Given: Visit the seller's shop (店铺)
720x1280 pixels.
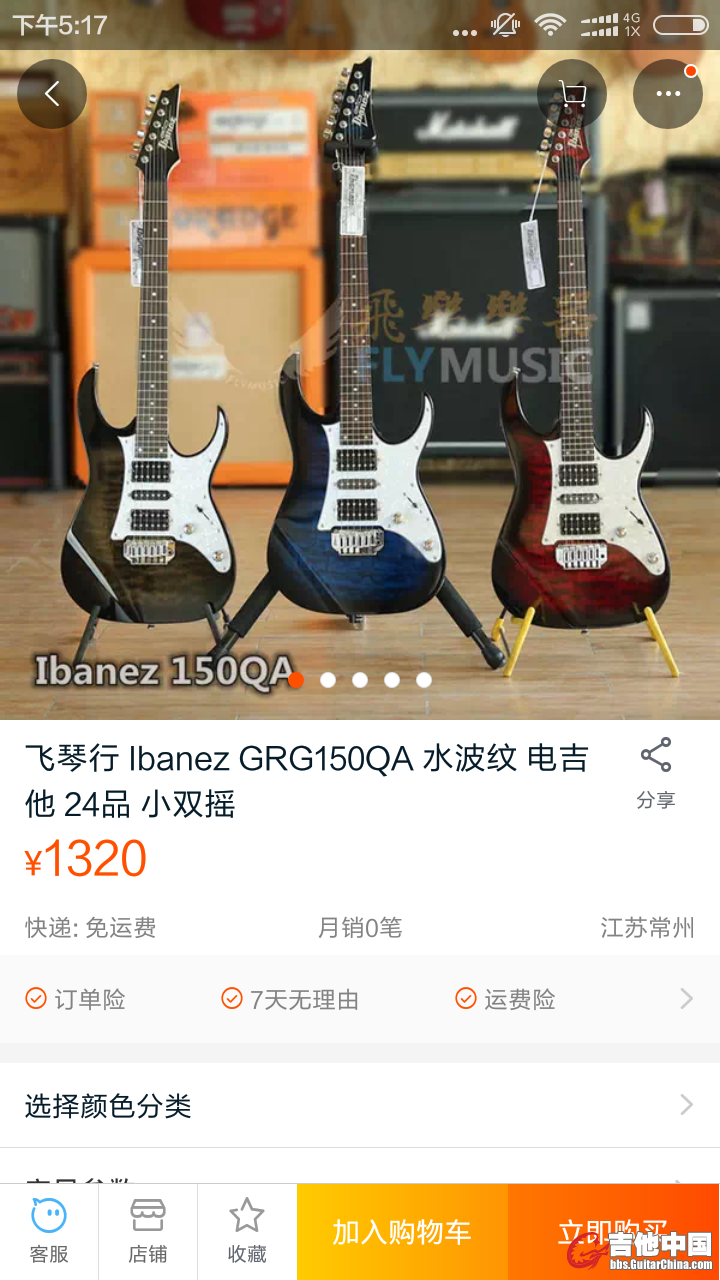Looking at the screenshot, I should pyautogui.click(x=148, y=1231).
